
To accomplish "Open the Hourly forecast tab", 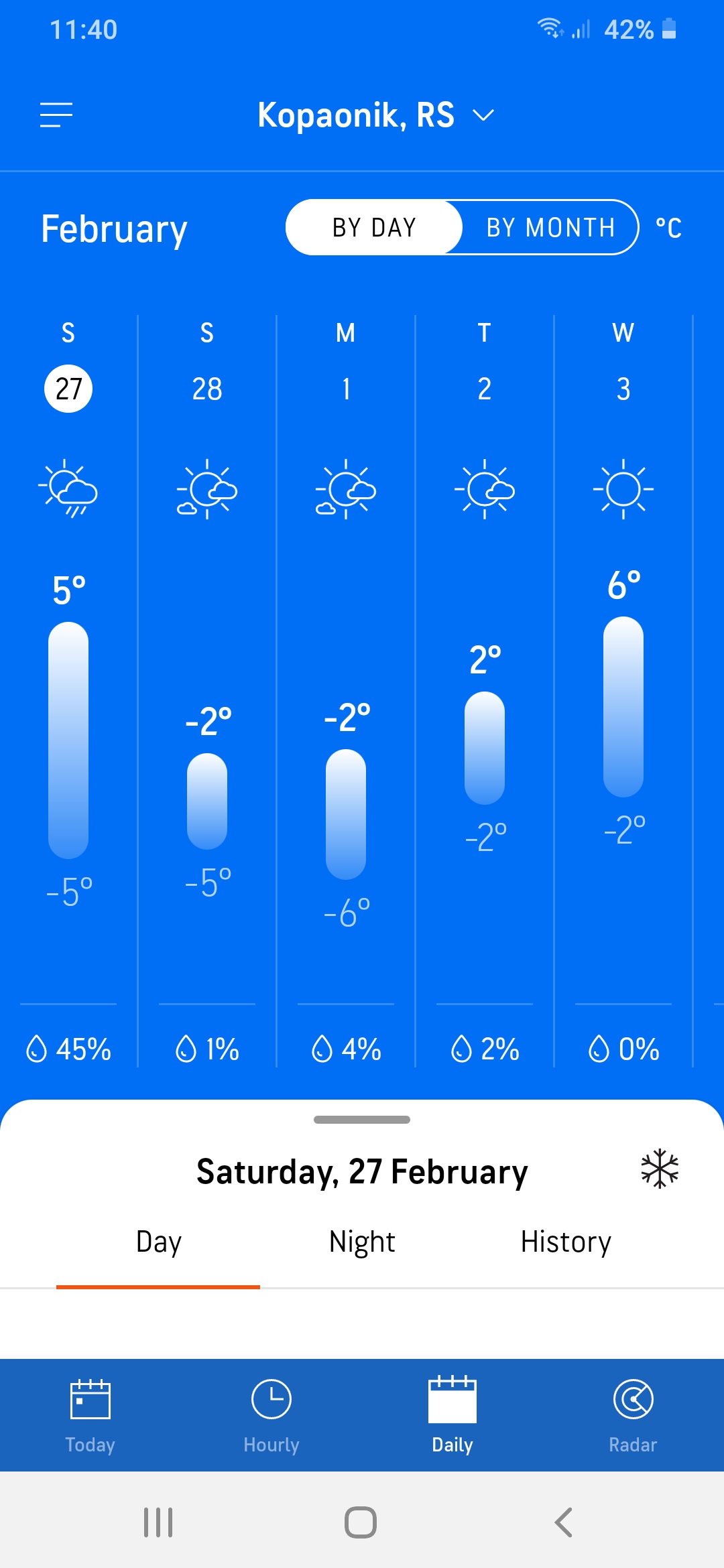I will point(271,1414).
